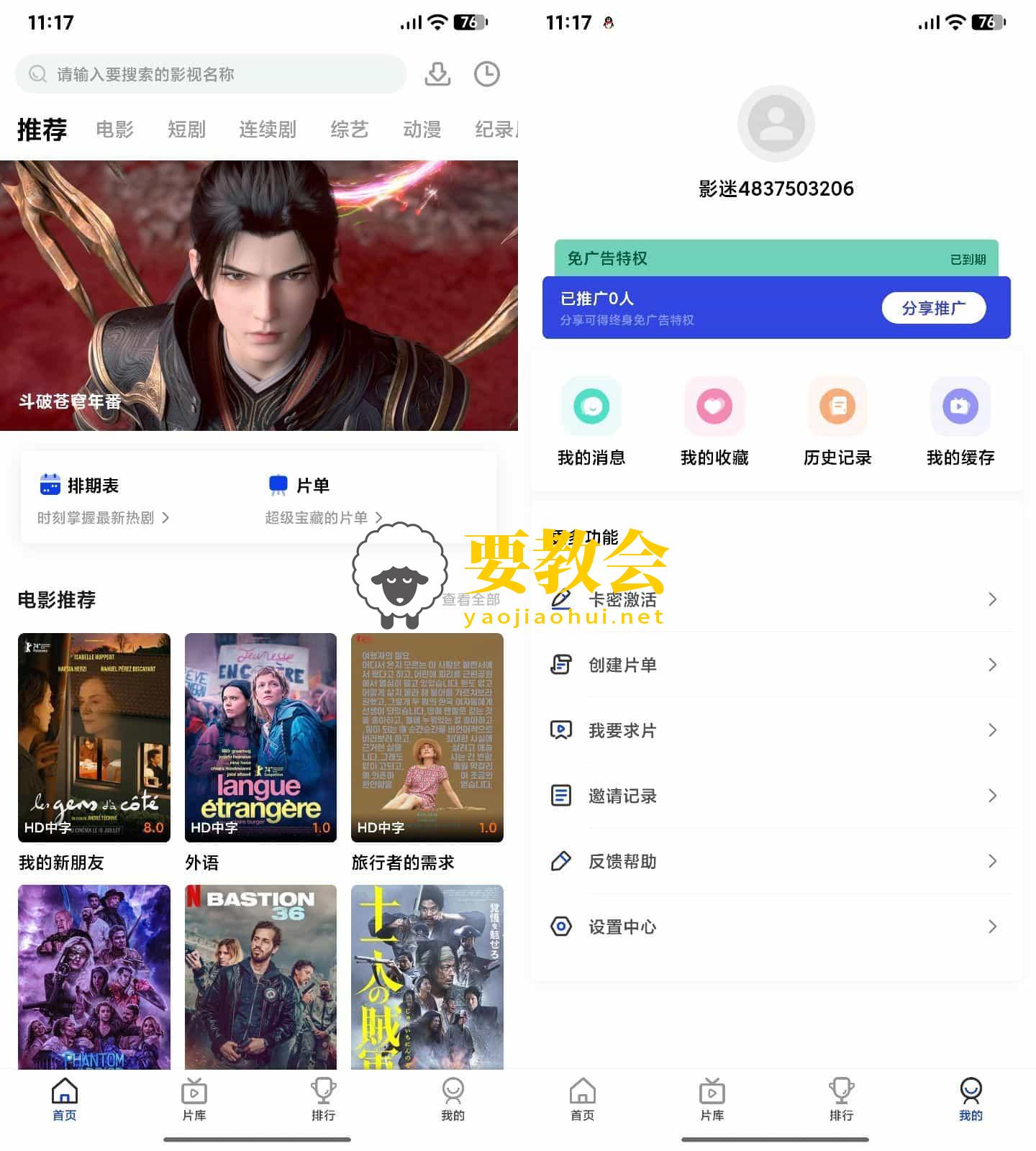
Task: Switch to the 短剧 tab
Action: pos(186,129)
